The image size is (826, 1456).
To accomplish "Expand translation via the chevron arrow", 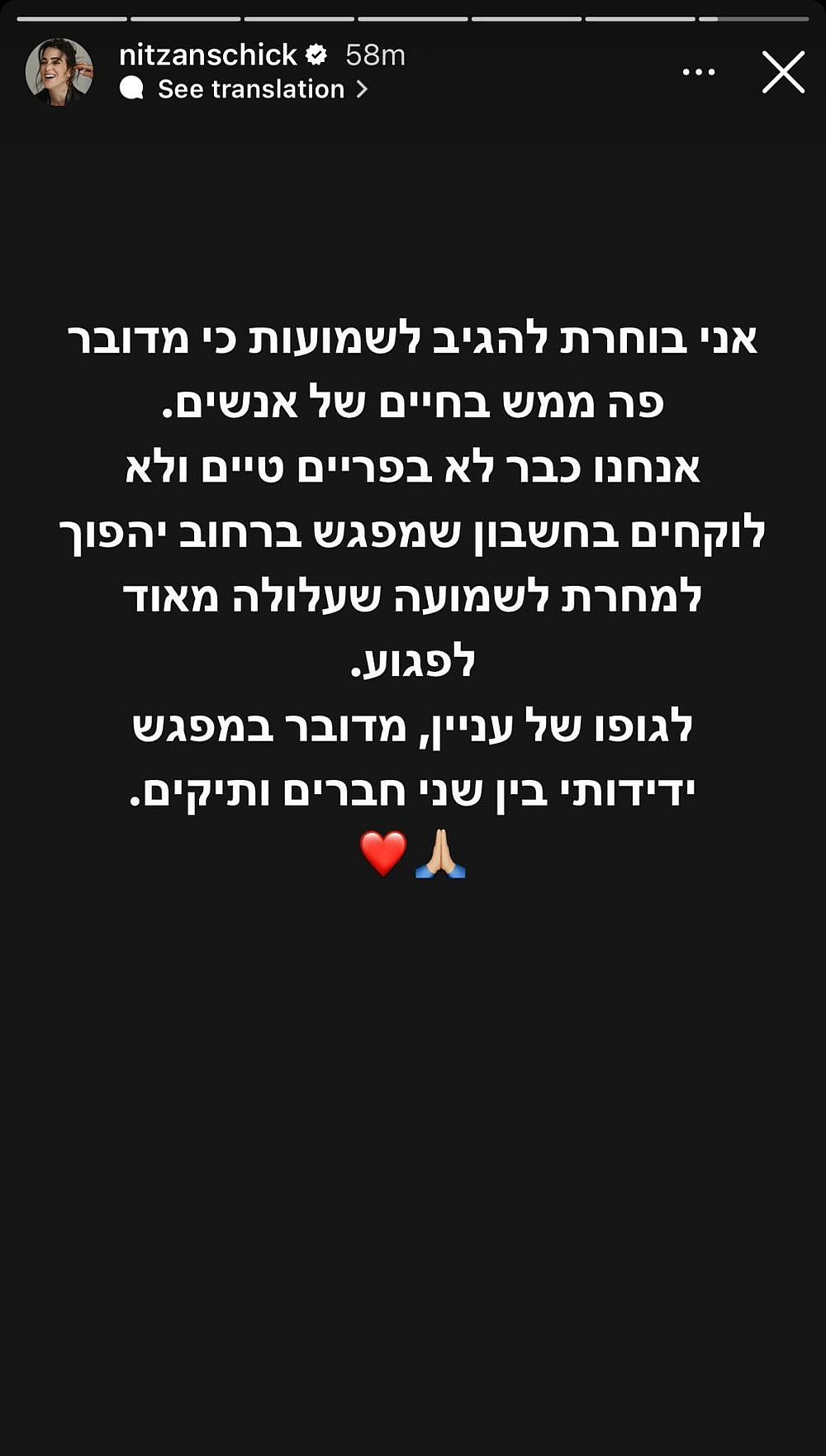I will tap(363, 88).
